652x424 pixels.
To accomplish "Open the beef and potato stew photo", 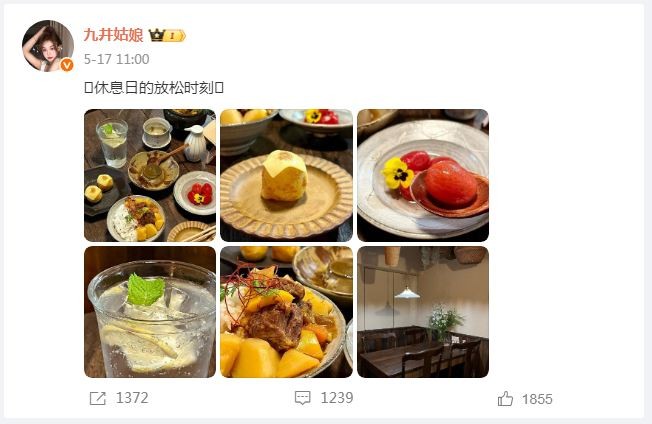I will (286, 312).
